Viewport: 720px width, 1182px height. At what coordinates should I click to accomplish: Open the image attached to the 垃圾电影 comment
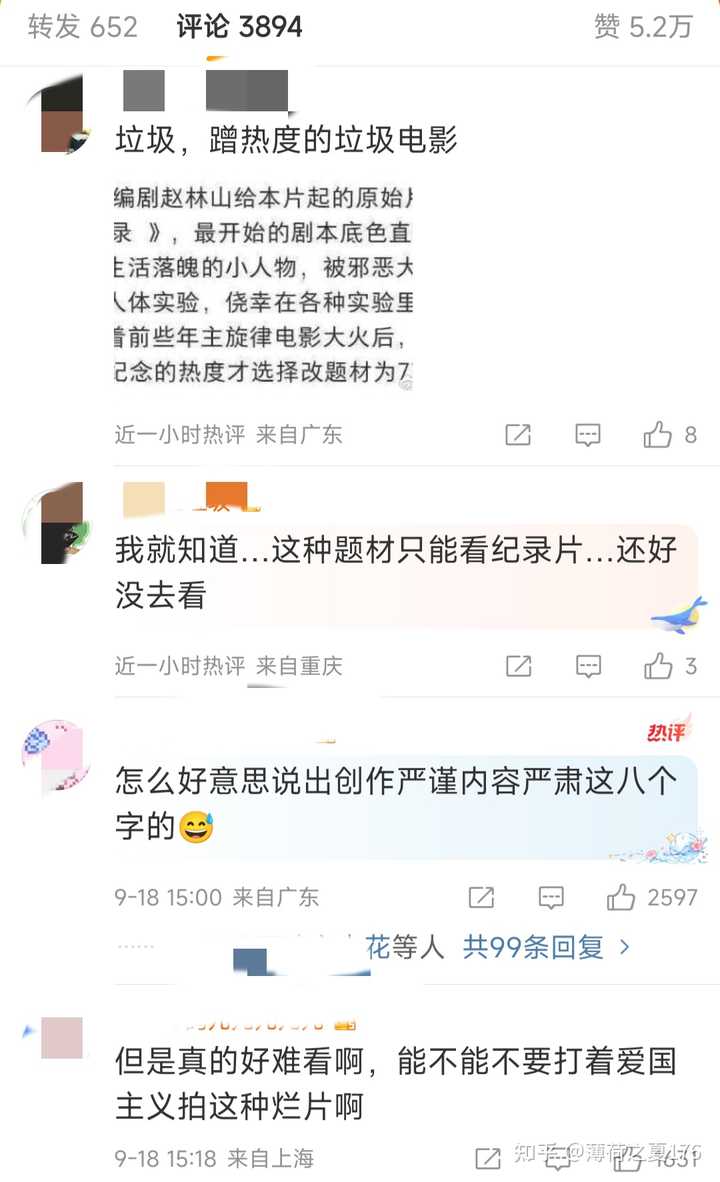click(x=263, y=286)
